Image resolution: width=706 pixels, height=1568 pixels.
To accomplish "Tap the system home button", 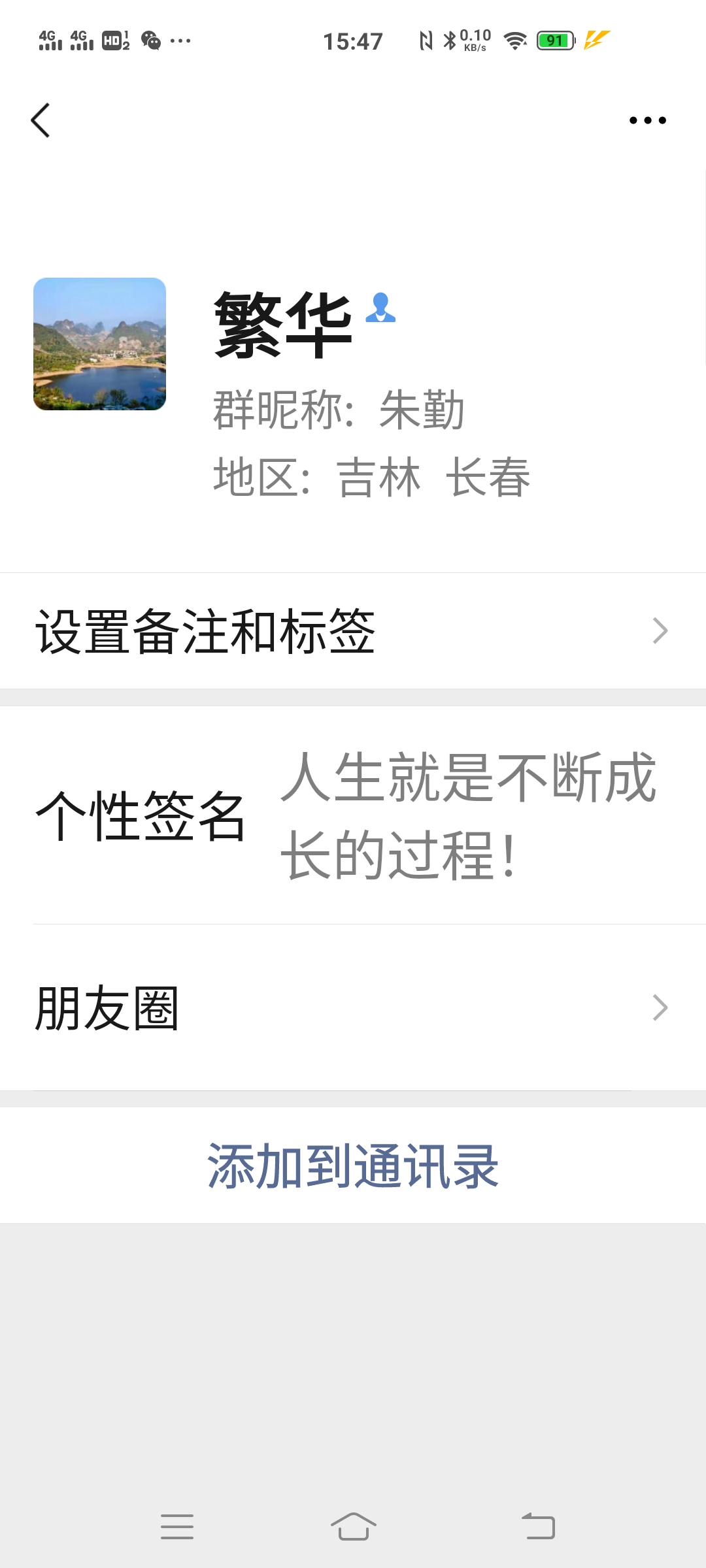I will coord(353,1527).
